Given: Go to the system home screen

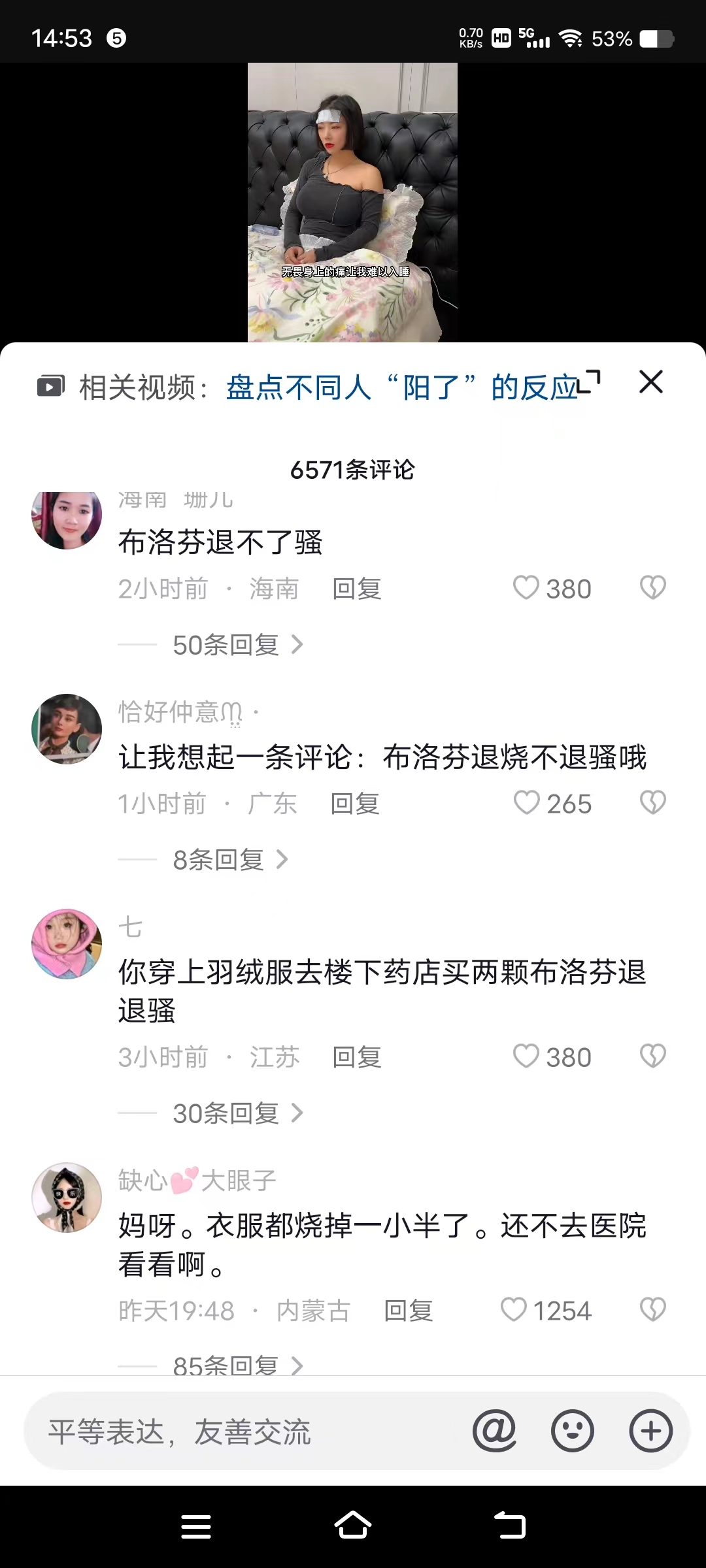Looking at the screenshot, I should click(352, 1526).
